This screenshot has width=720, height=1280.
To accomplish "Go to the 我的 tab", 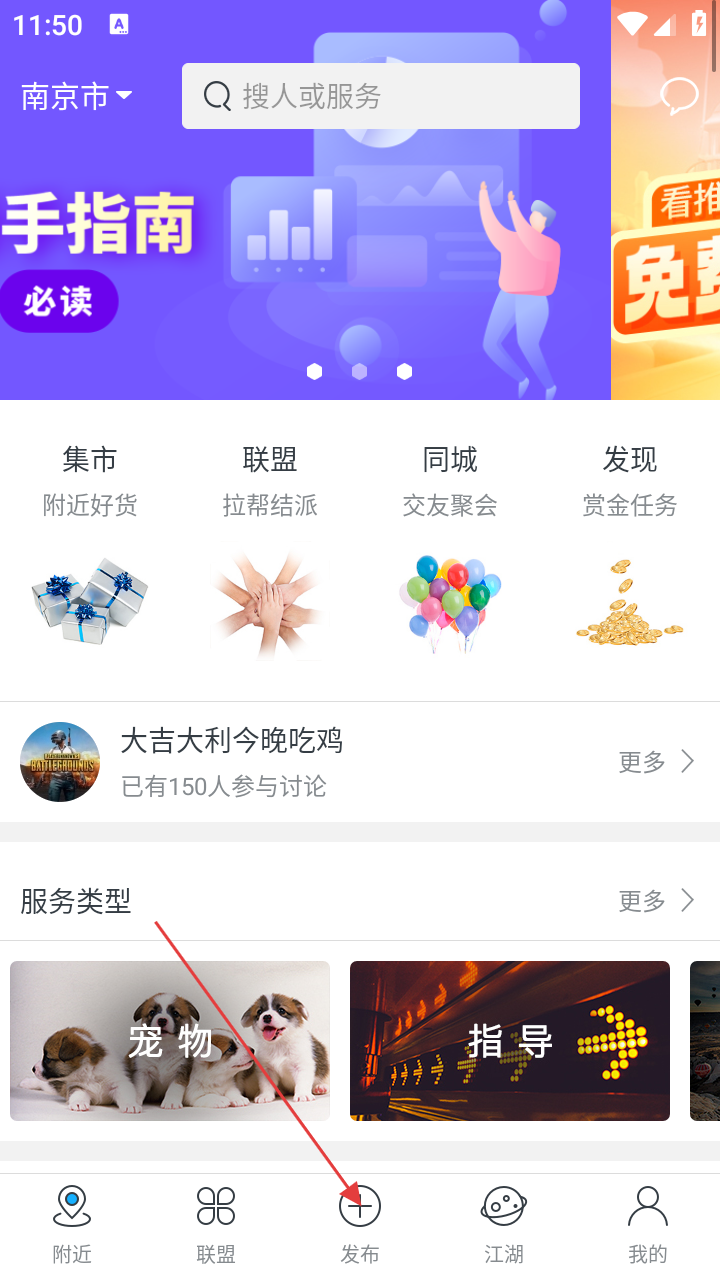I will [x=648, y=1224].
